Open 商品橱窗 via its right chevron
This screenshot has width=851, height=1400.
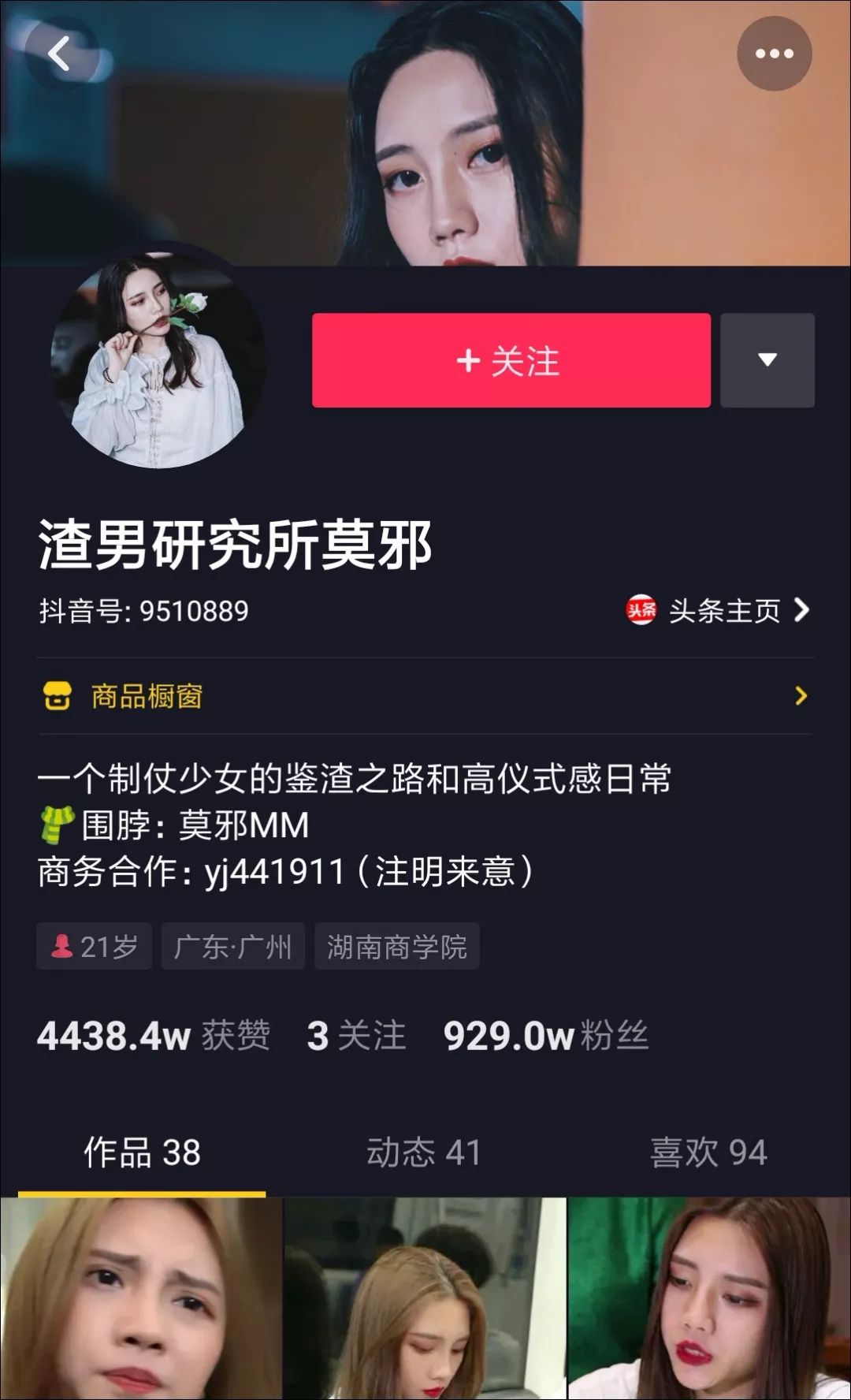(x=804, y=697)
